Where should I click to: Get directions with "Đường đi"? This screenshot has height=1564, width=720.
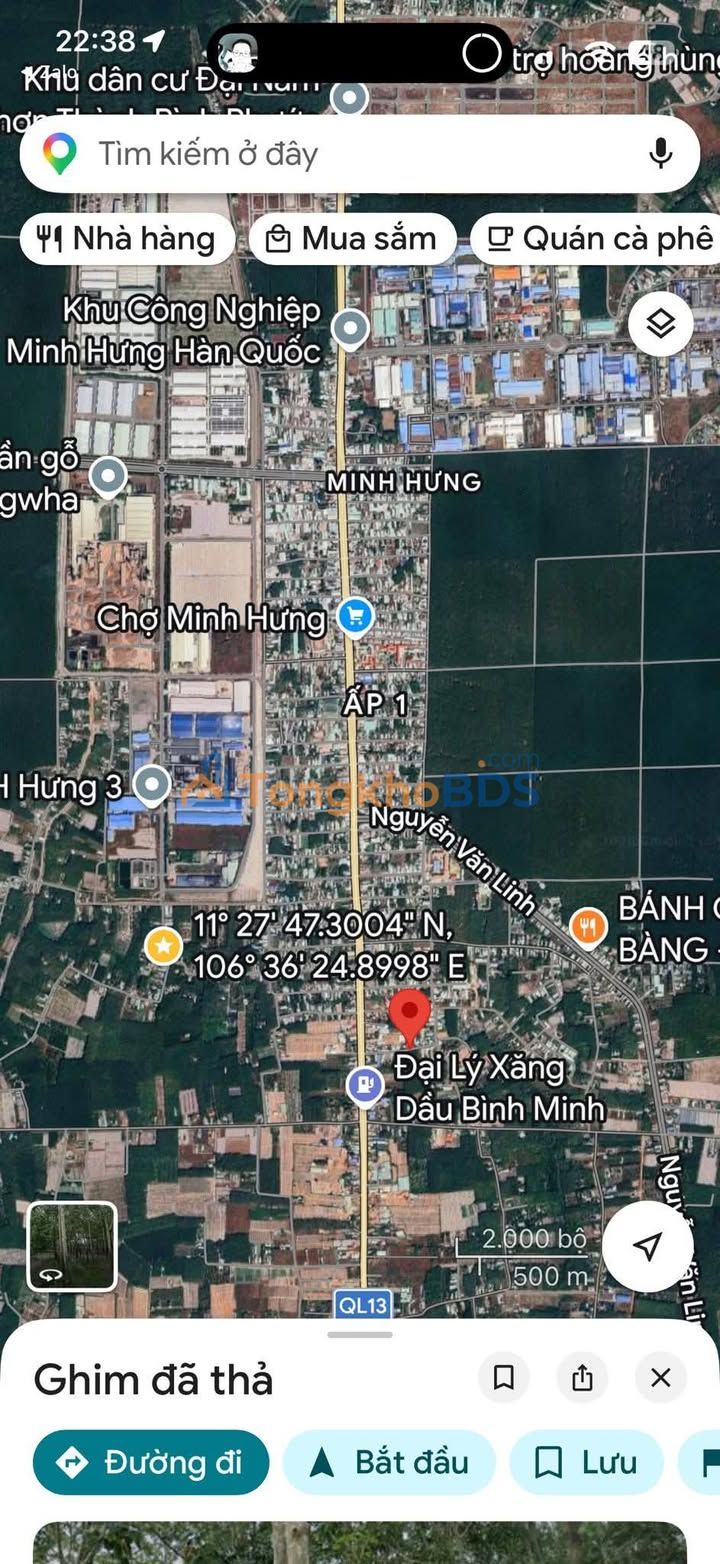[151, 1462]
